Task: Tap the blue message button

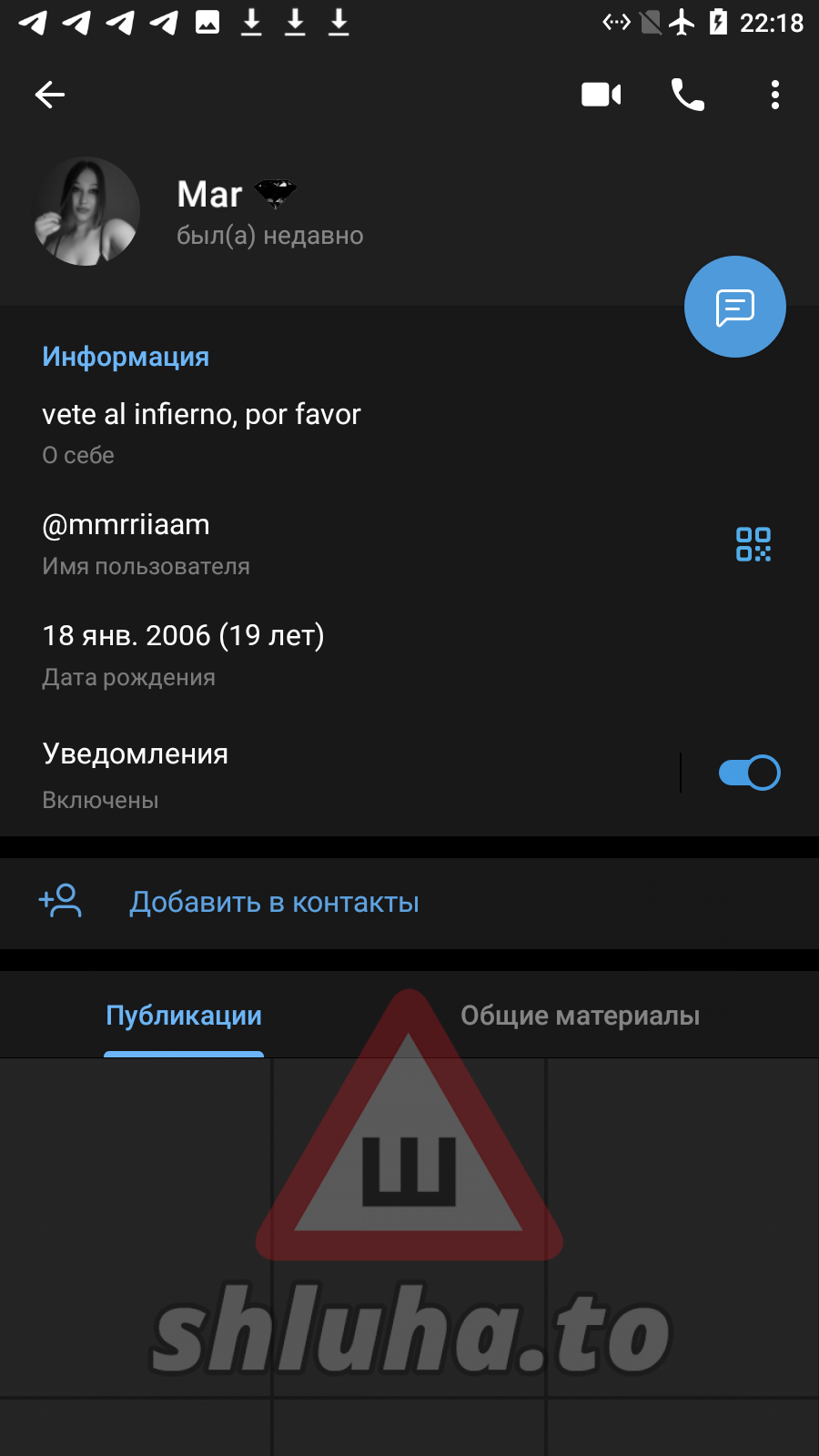Action: 734,307
